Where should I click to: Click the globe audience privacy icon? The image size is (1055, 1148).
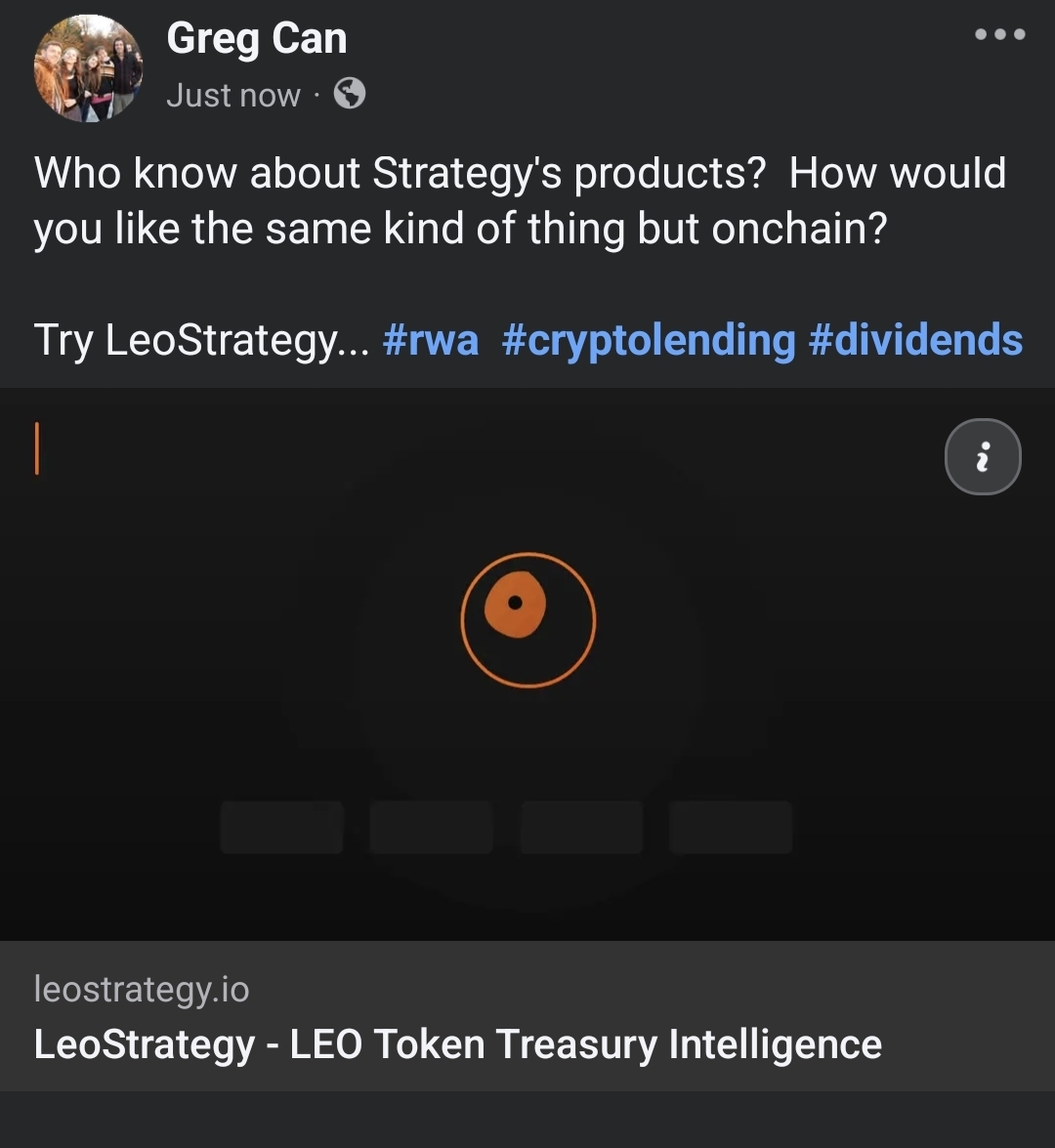point(349,94)
